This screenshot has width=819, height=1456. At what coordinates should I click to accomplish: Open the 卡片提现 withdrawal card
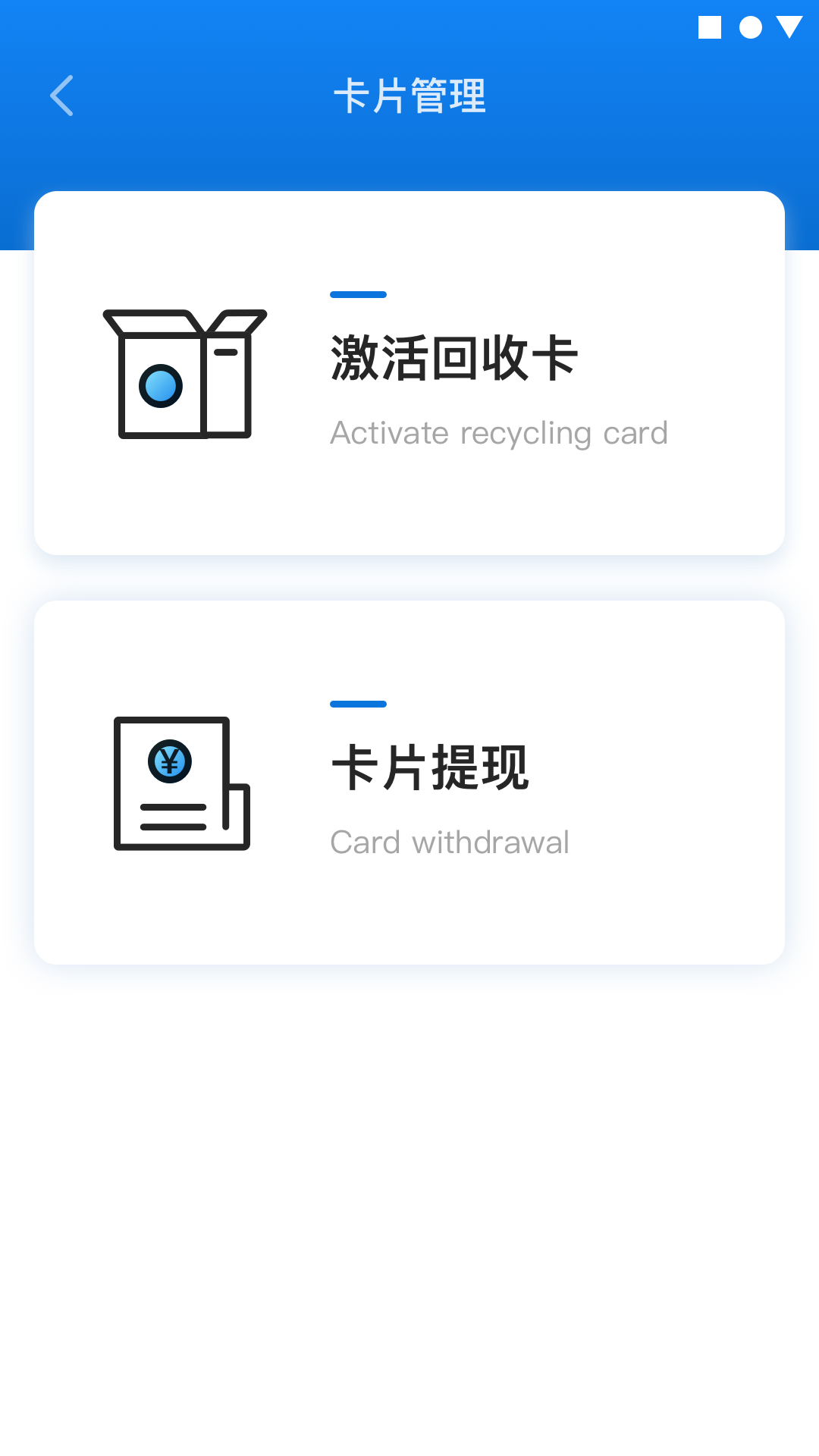click(x=409, y=783)
